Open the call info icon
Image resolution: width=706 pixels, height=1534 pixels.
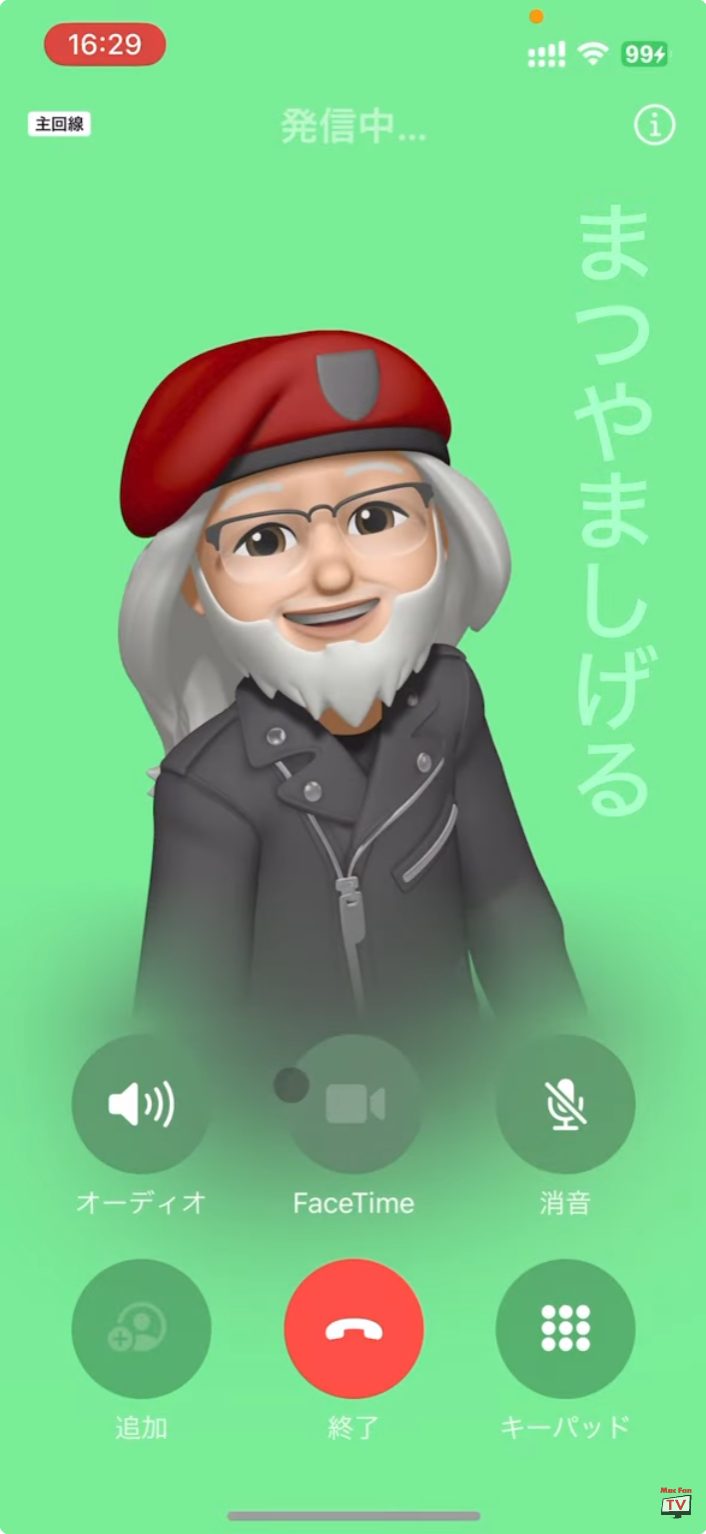point(655,126)
